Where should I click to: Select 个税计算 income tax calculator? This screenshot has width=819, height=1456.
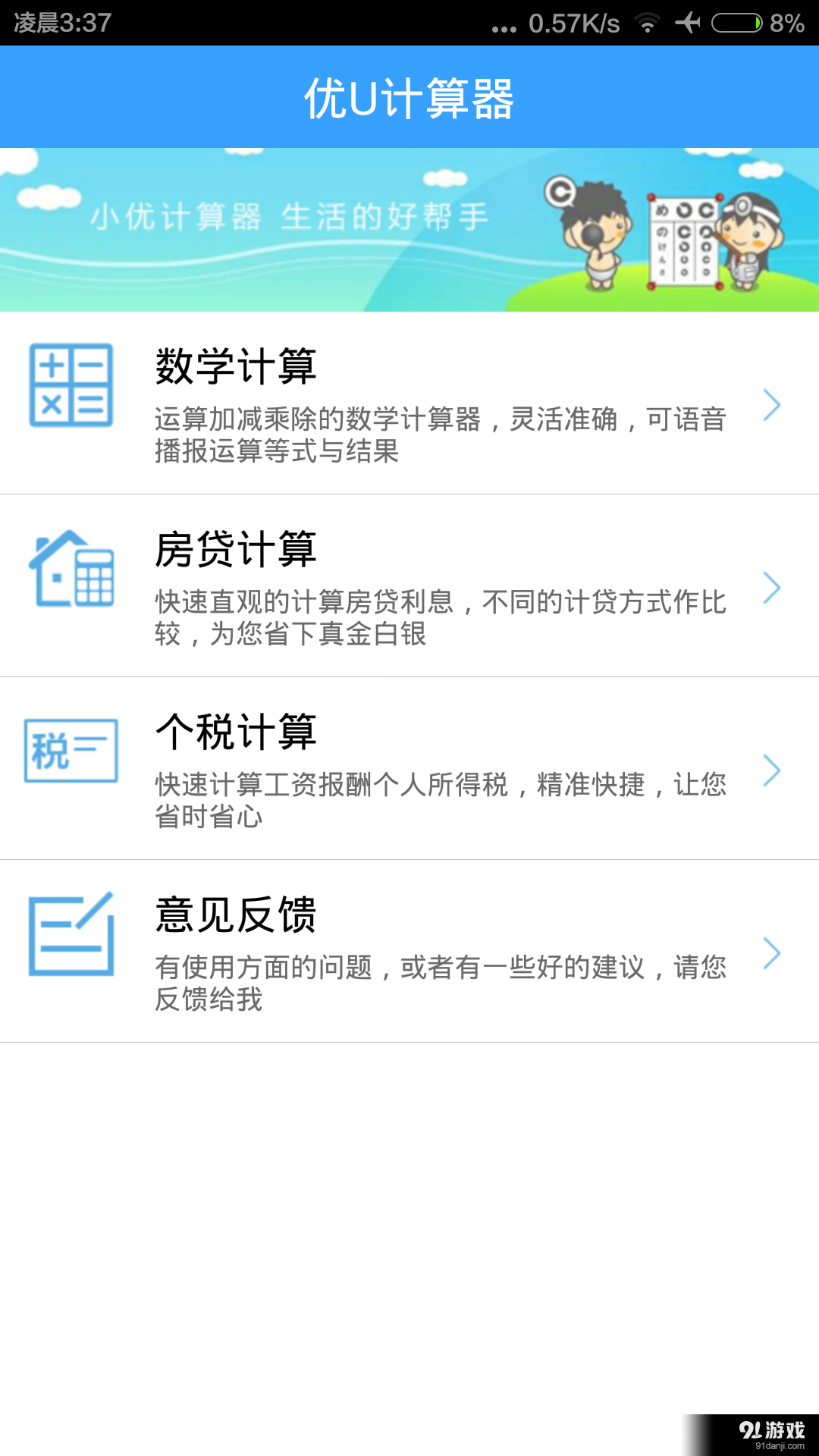pos(409,769)
